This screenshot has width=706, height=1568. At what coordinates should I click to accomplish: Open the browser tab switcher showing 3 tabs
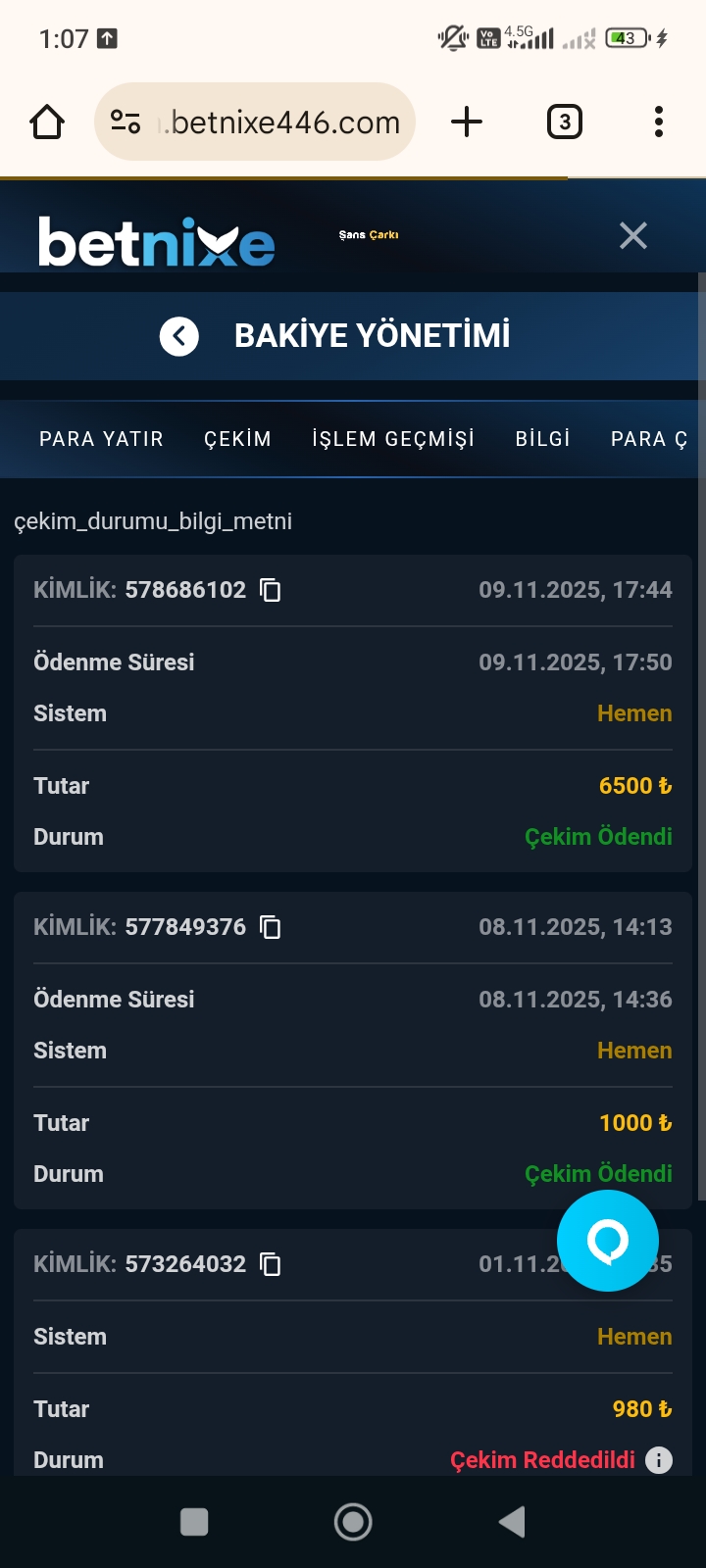coord(564,122)
